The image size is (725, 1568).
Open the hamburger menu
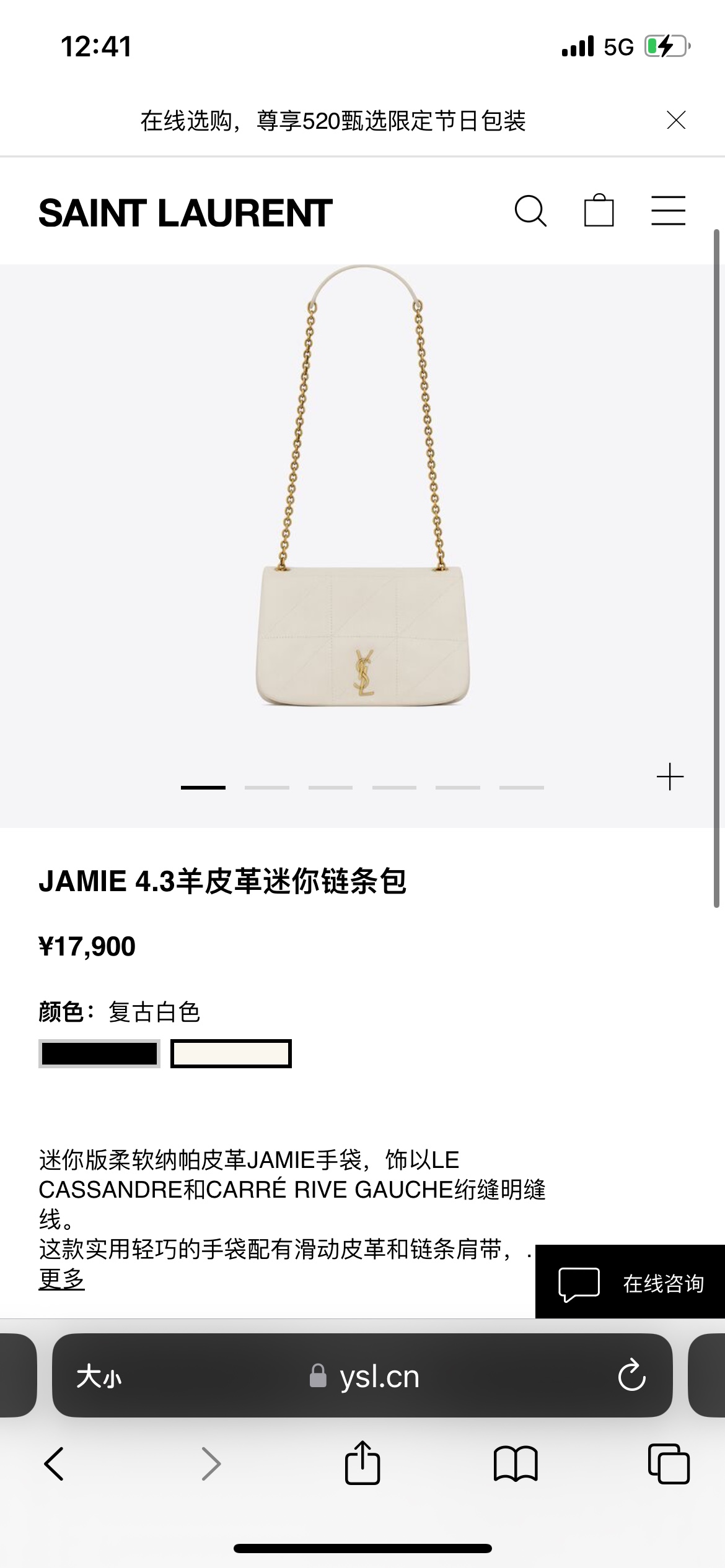tap(668, 211)
